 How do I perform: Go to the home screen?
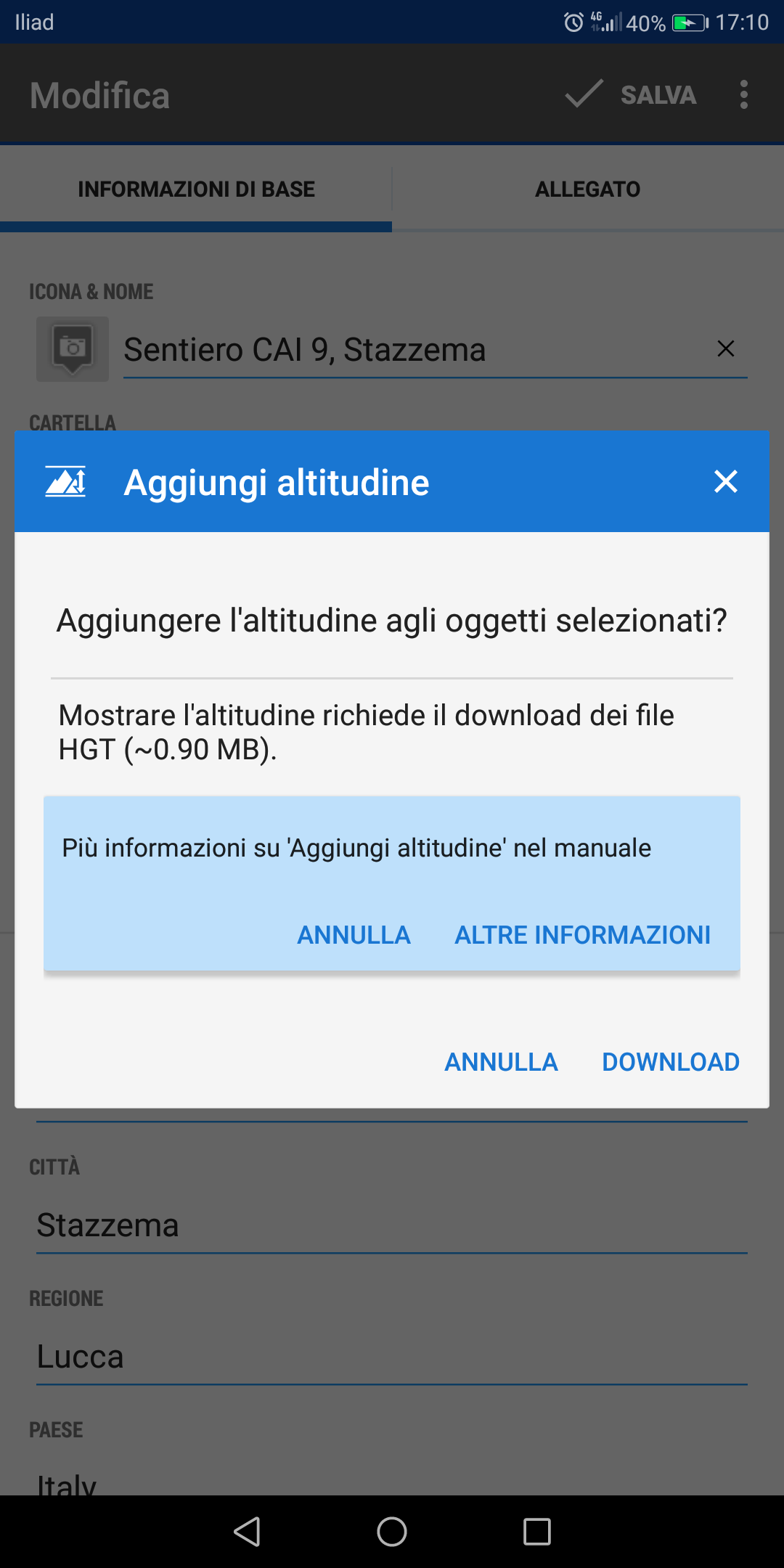pyautogui.click(x=392, y=1532)
